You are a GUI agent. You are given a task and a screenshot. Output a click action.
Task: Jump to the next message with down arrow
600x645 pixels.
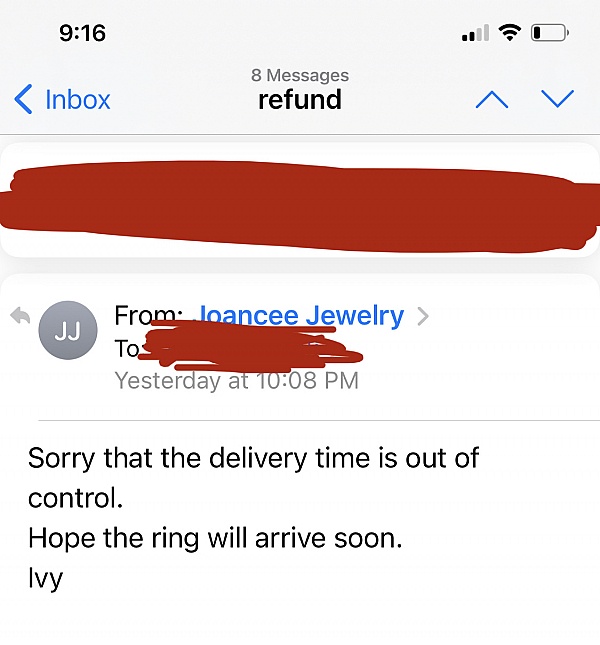click(557, 98)
